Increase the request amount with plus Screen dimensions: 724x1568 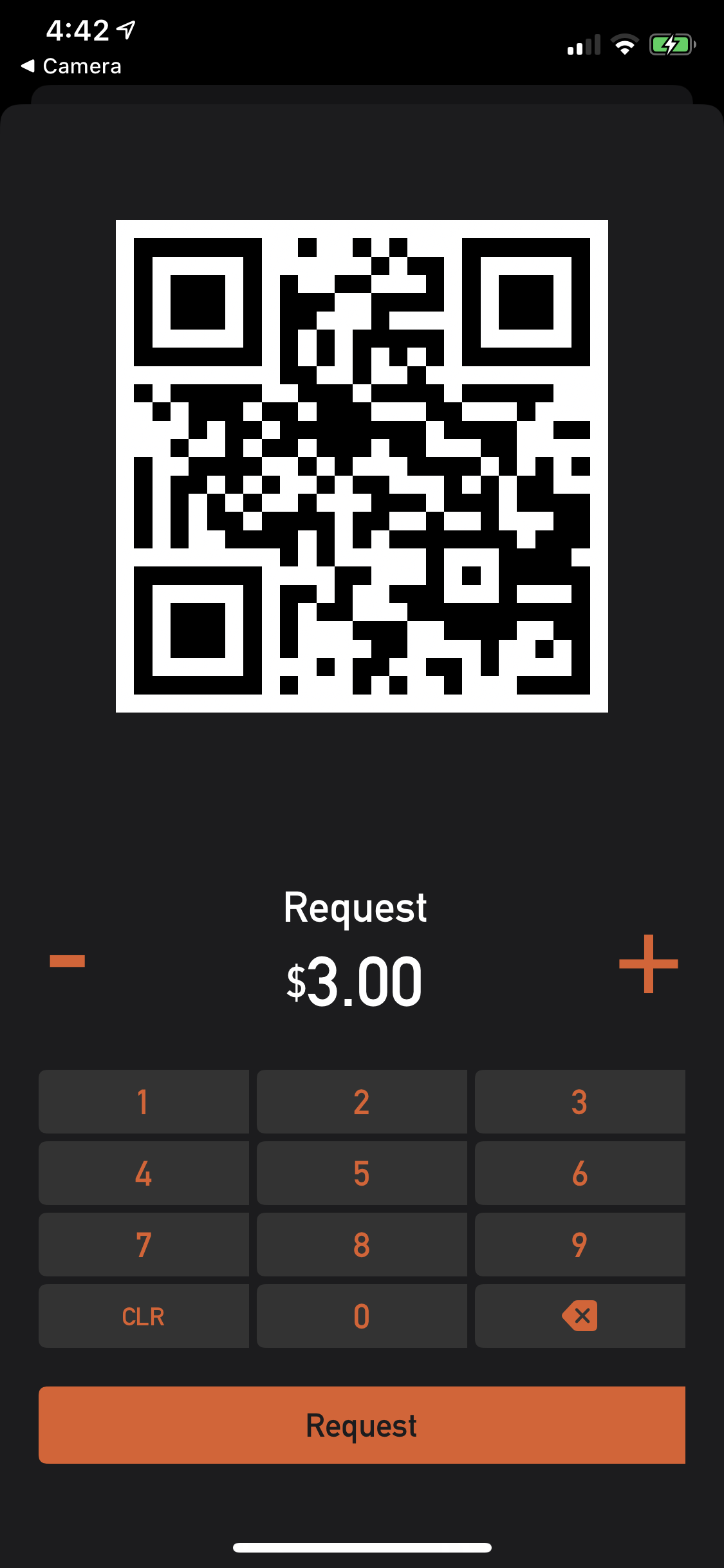point(648,964)
